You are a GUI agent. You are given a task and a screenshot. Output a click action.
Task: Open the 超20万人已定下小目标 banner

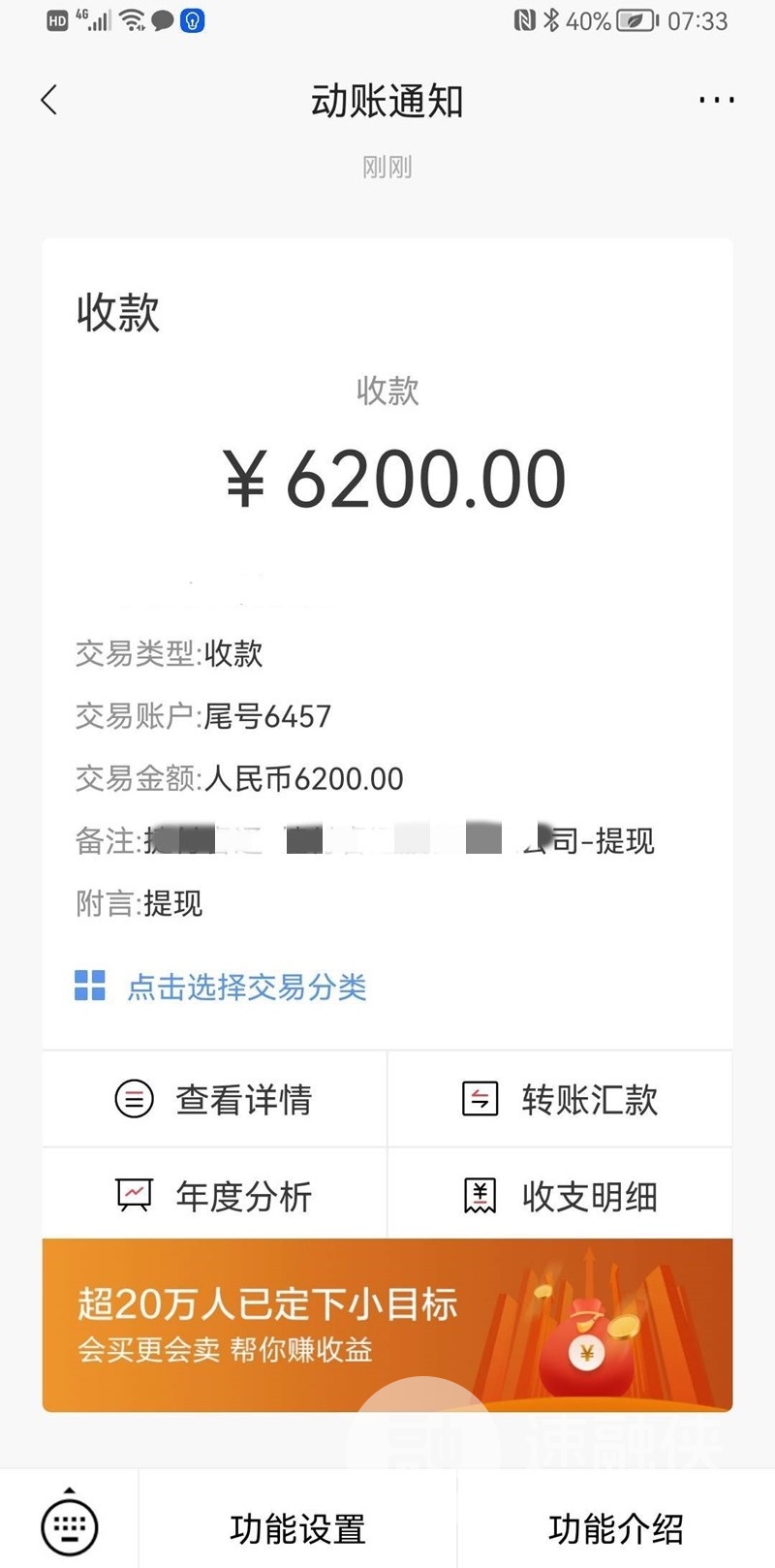point(387,1325)
